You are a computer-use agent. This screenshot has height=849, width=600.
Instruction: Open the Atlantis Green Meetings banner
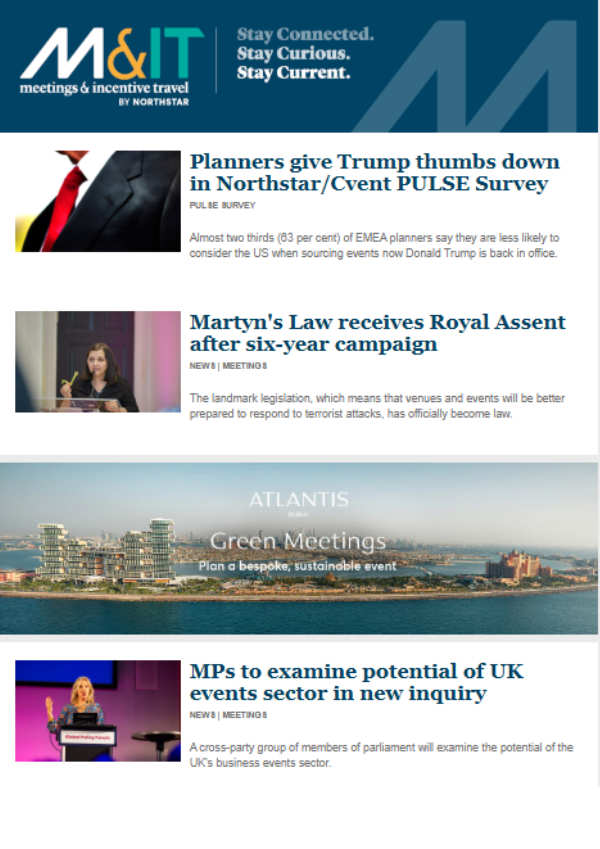point(299,548)
